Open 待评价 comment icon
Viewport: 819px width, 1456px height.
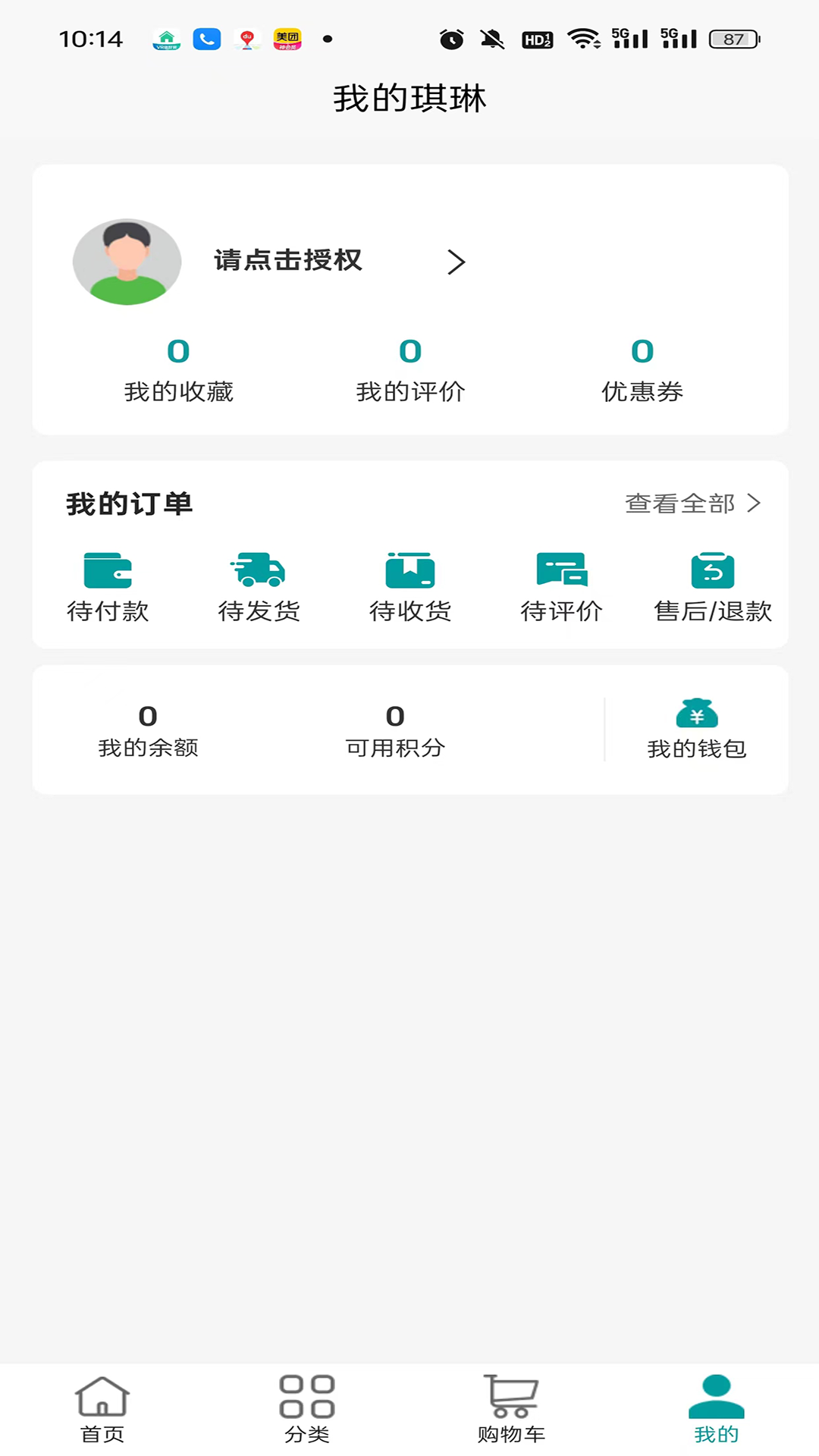561,570
